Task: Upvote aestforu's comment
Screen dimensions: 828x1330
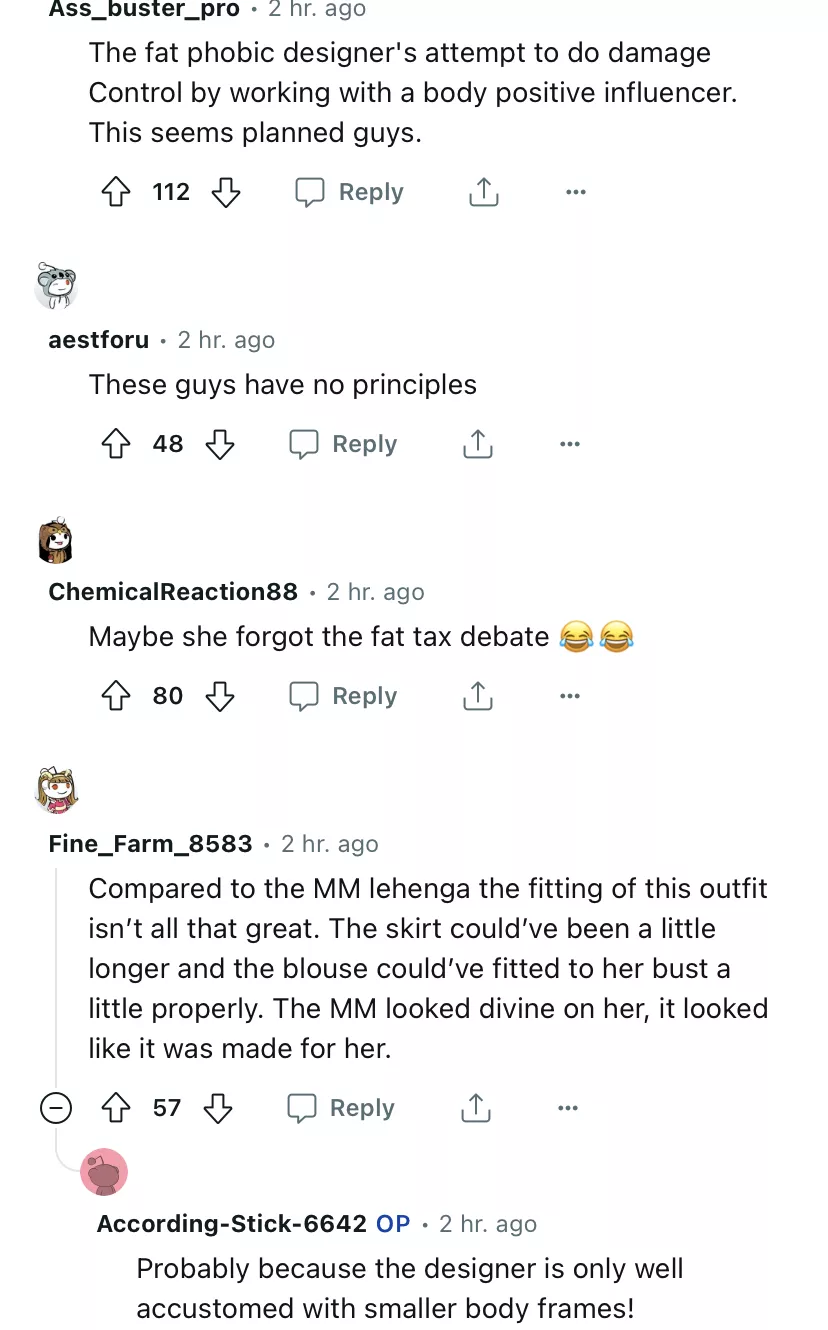Action: 117,444
